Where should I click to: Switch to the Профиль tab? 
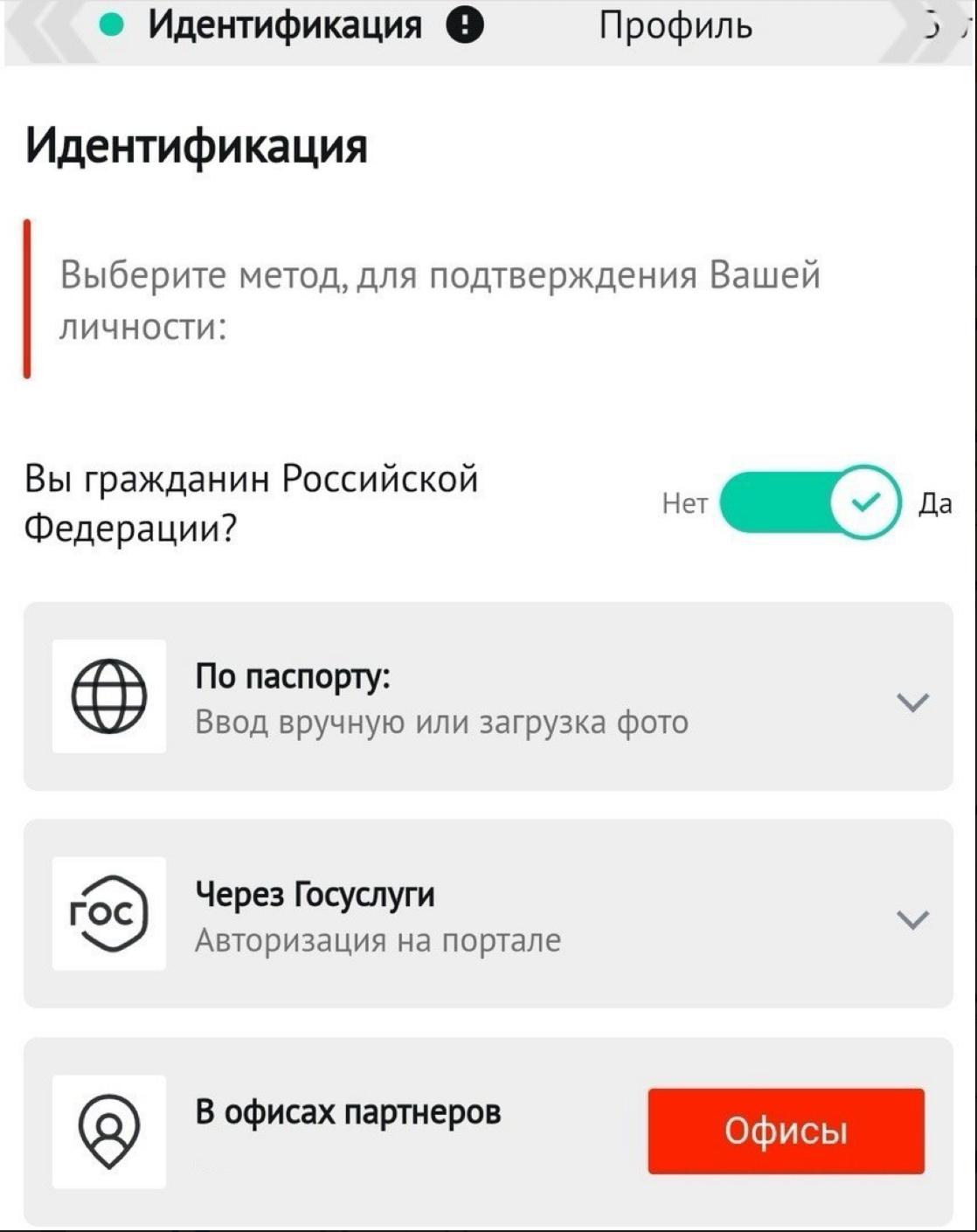pyautogui.click(x=675, y=26)
